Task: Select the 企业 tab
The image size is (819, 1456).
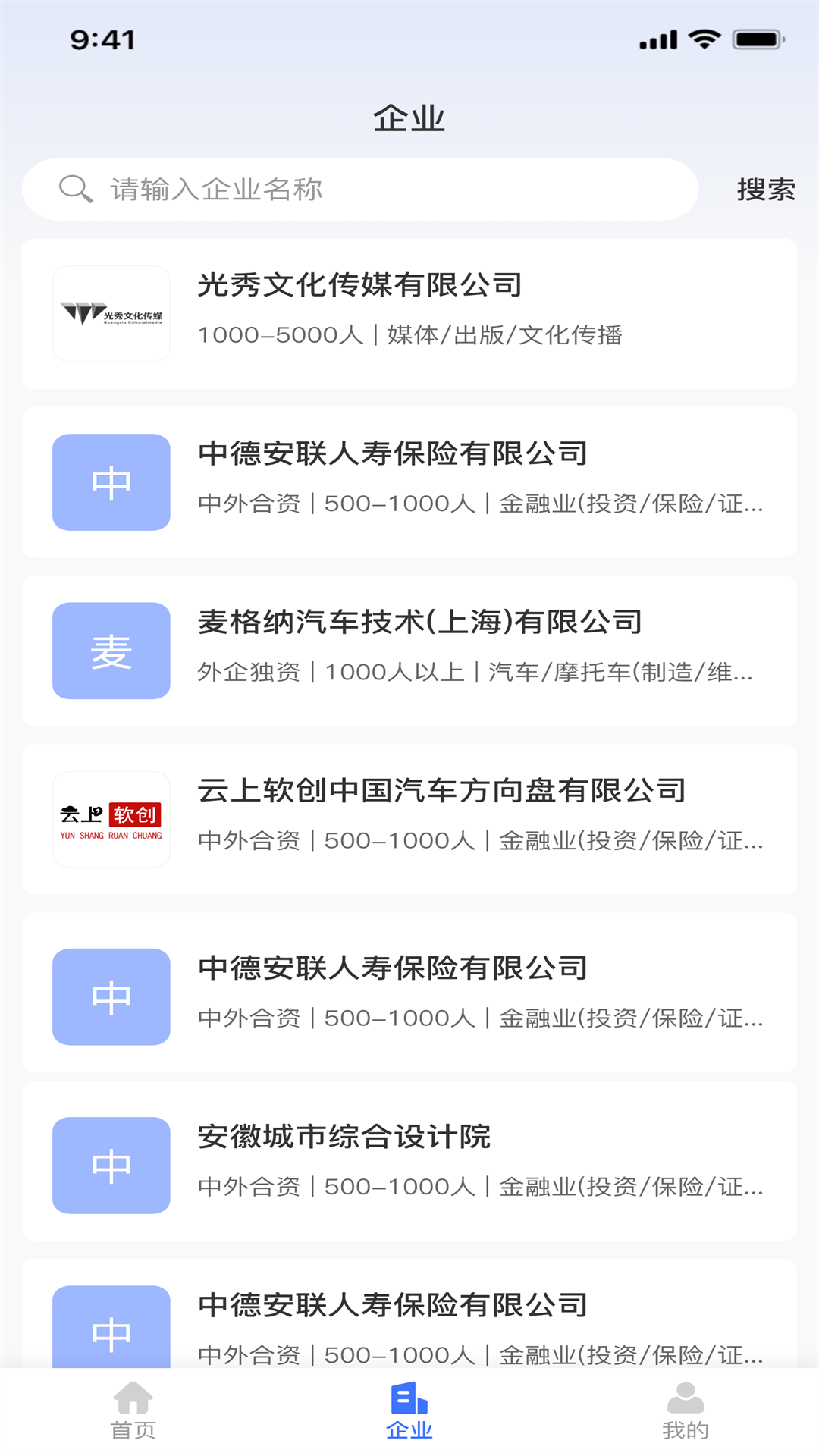Action: coord(409,1410)
